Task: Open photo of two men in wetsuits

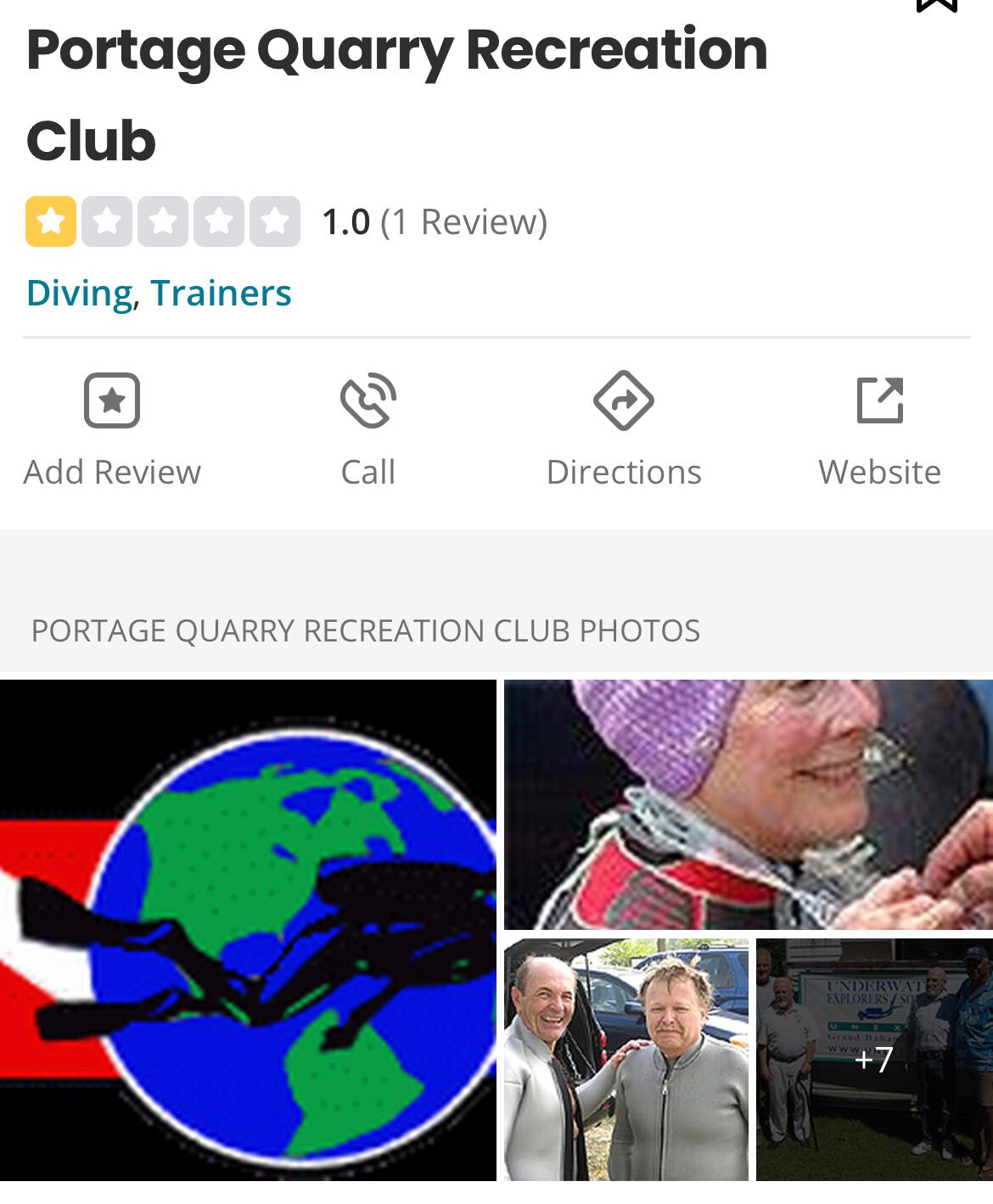Action: click(626, 1060)
